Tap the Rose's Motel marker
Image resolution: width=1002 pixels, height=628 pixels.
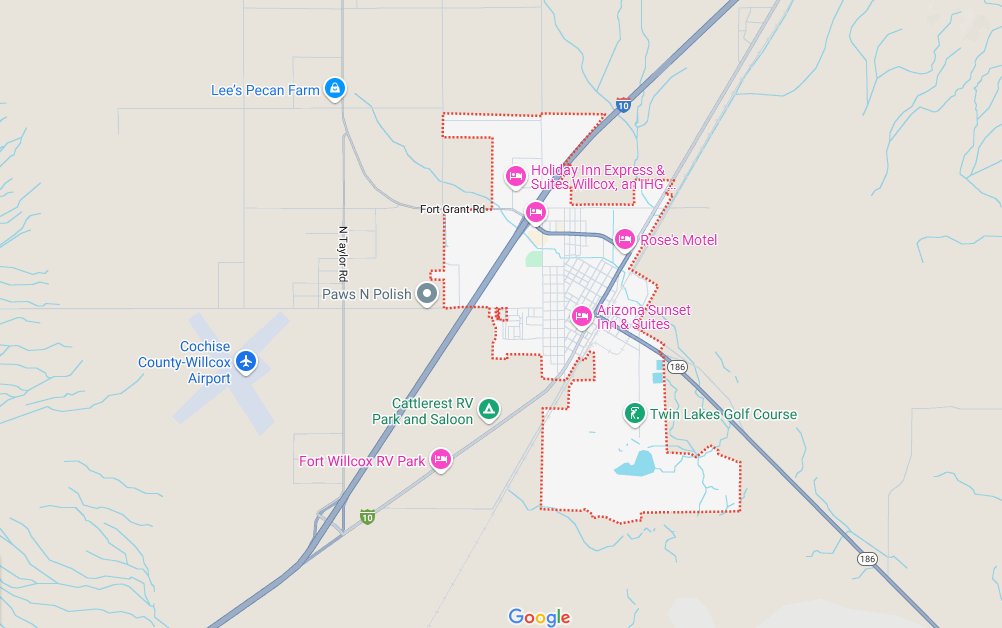(625, 239)
